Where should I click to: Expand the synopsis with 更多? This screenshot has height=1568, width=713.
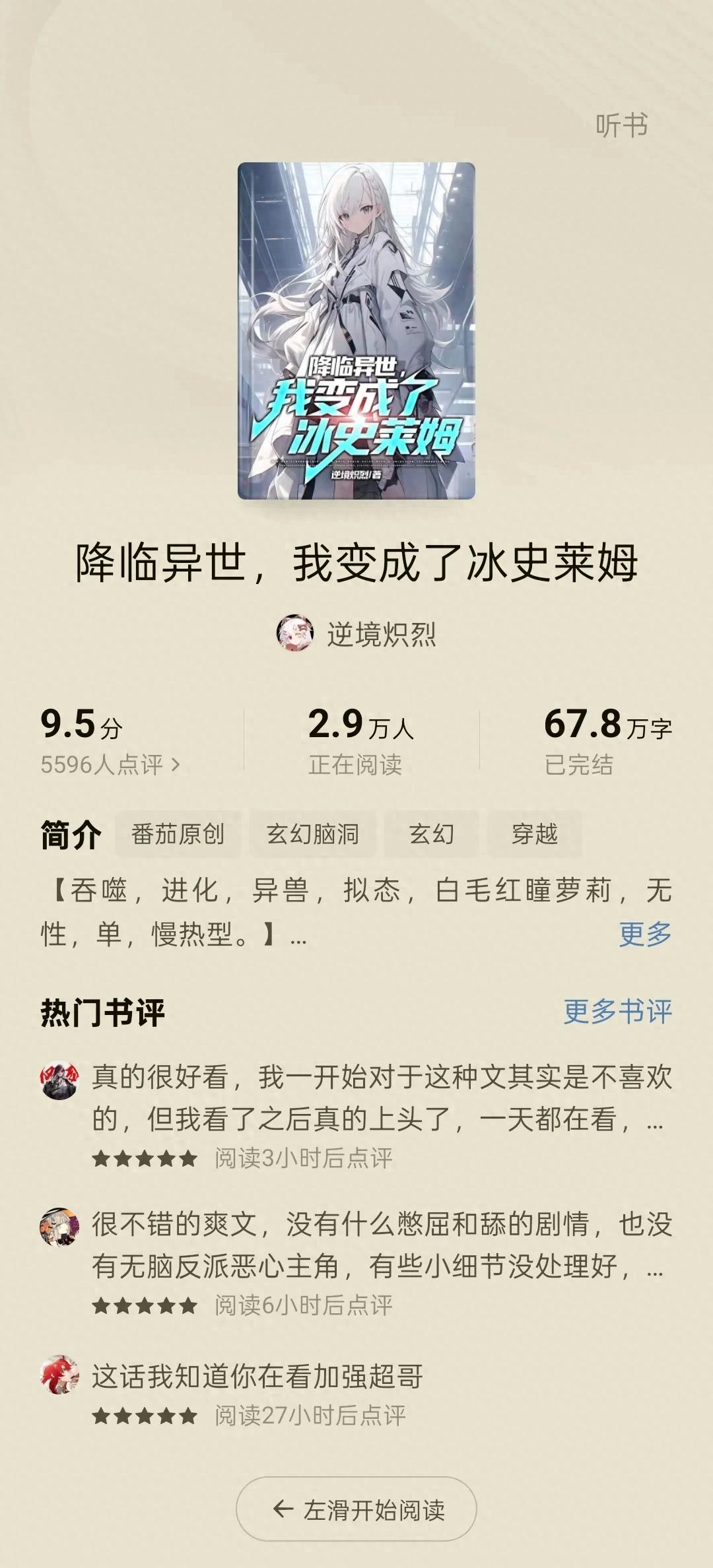(644, 934)
